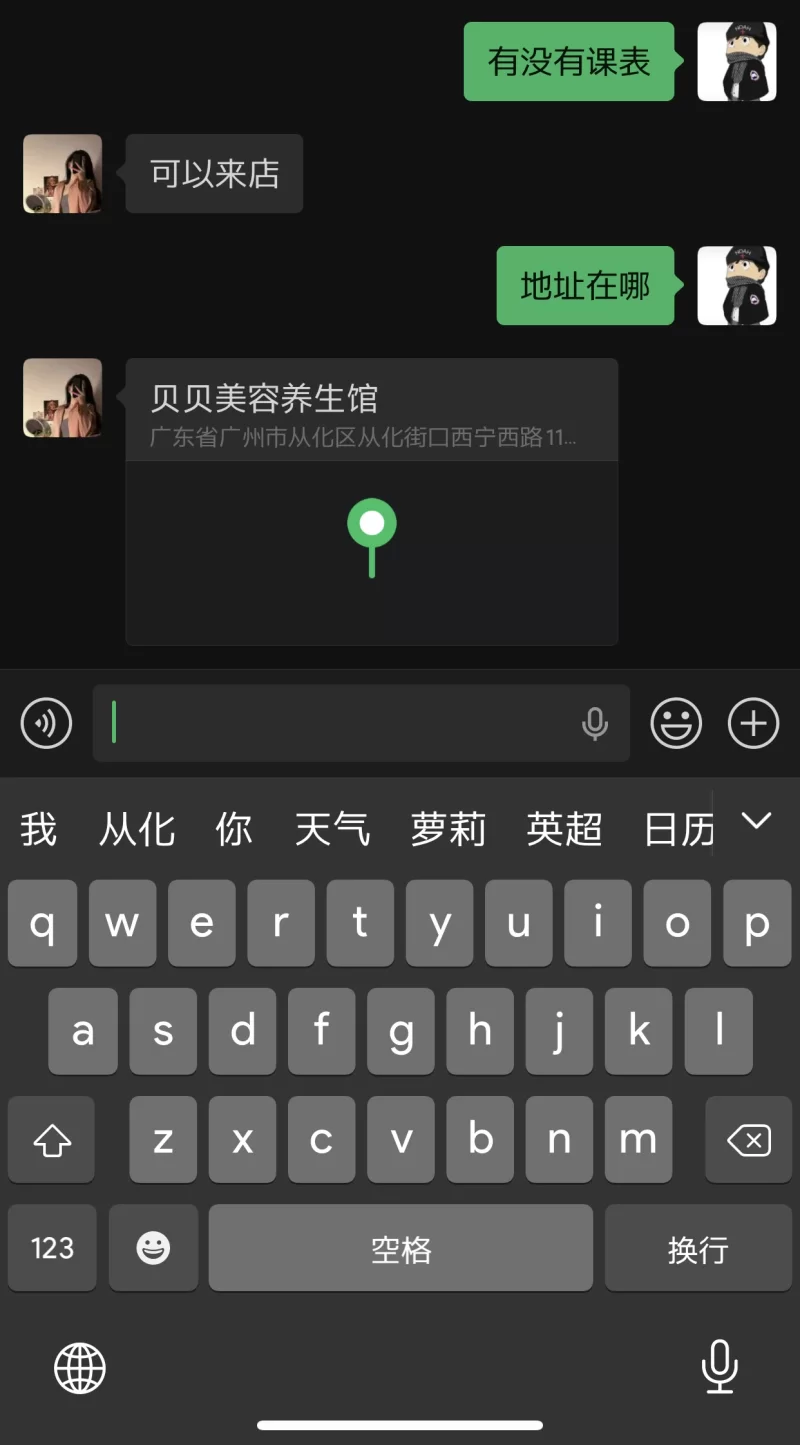Switch to voice message input
Screen dimensions: 800x1445
tap(47, 723)
